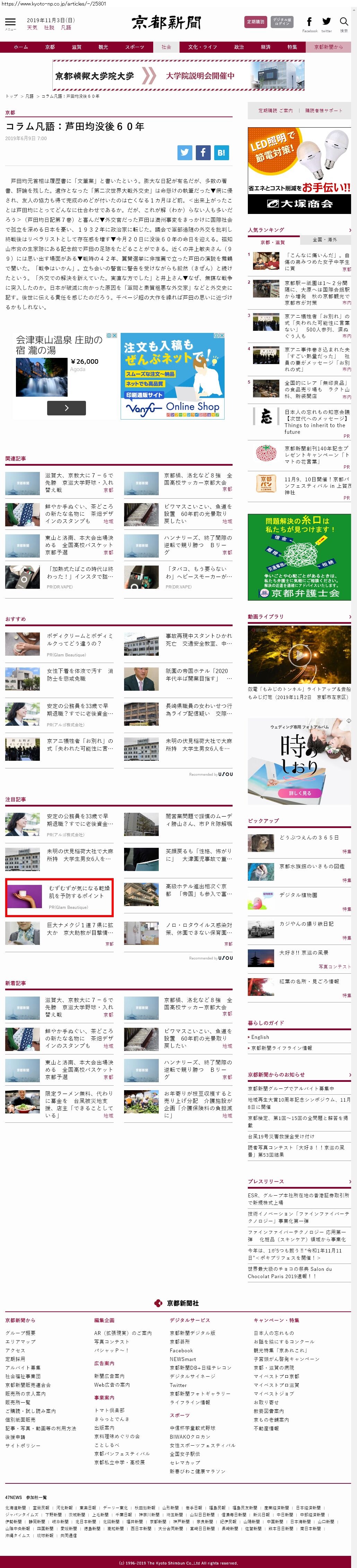Select the 文化・ライフ nav tab
This screenshot has height=1568, width=357.
pyautogui.click(x=201, y=47)
